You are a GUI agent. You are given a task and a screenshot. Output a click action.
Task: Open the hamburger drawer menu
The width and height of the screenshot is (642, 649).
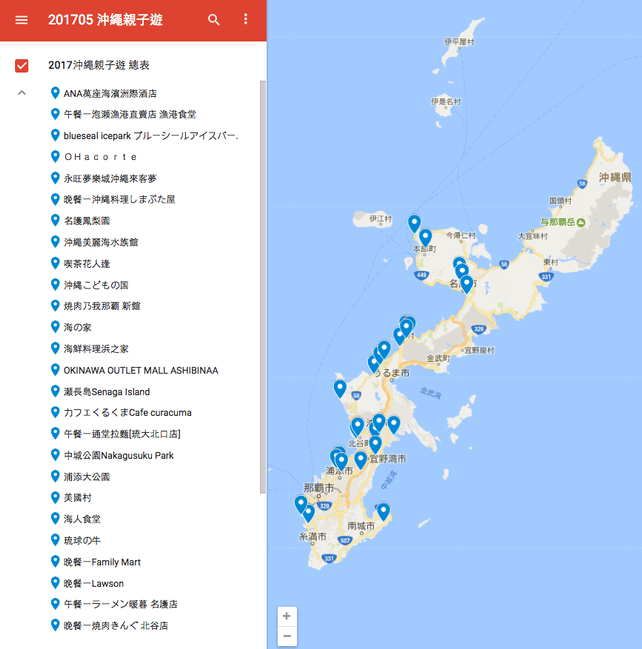coord(22,20)
